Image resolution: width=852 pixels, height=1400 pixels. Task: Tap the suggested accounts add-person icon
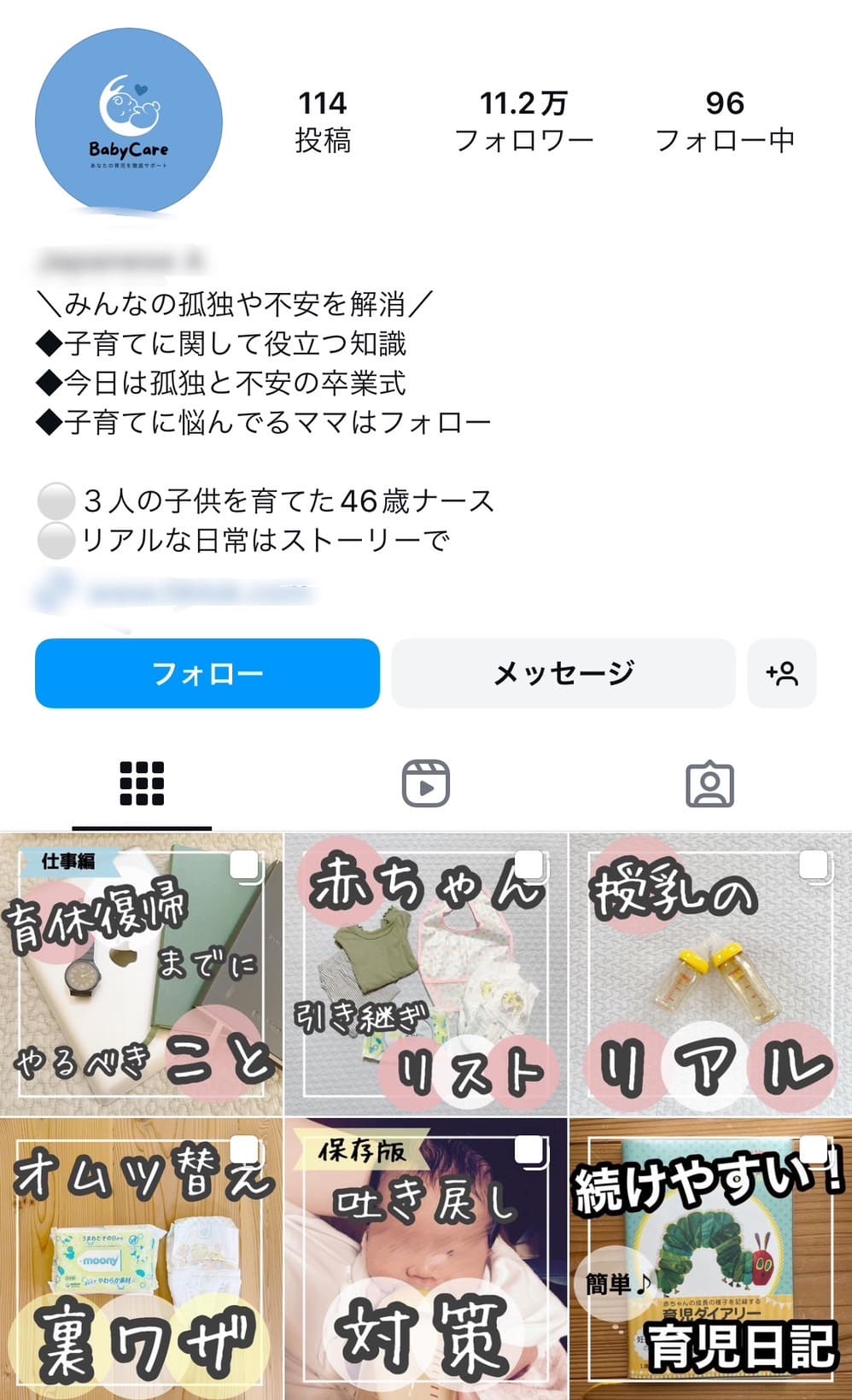(x=782, y=673)
